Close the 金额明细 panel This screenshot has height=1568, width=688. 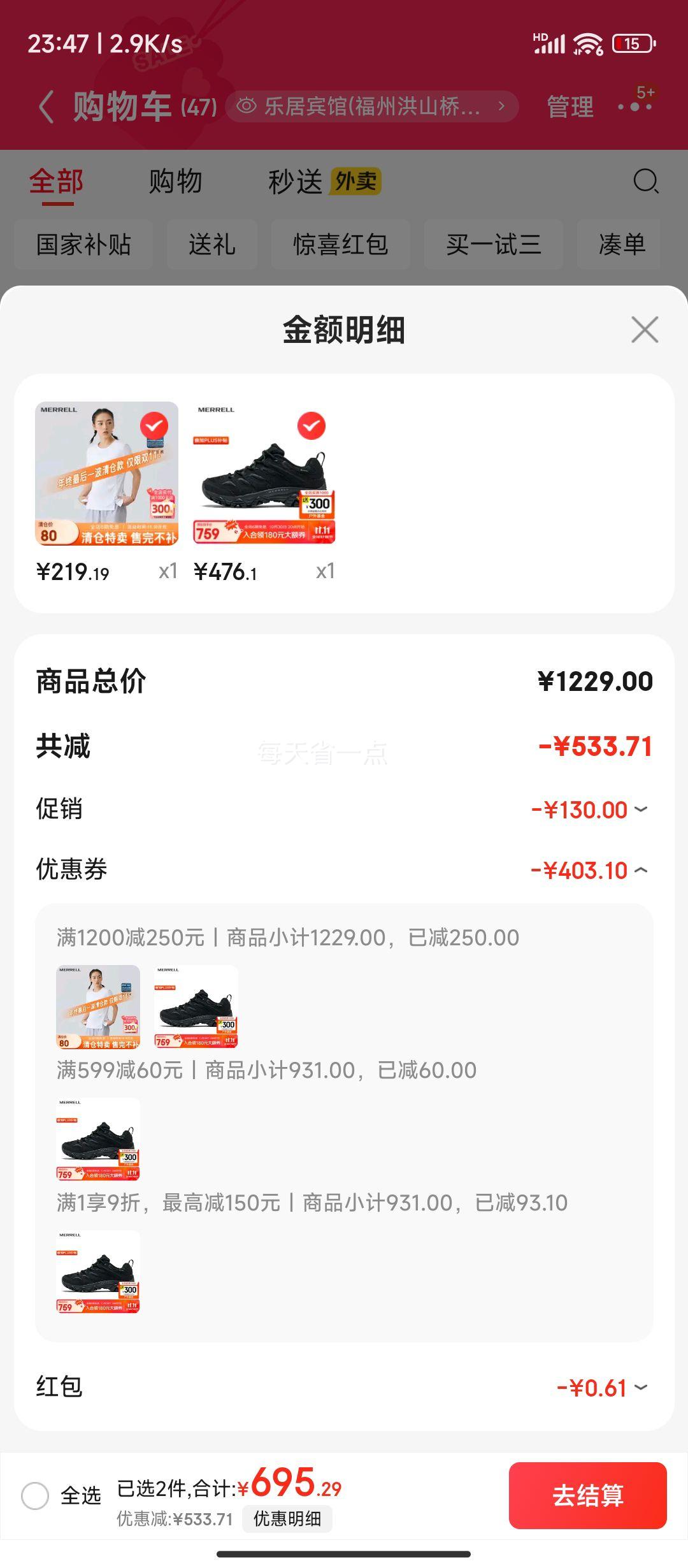point(645,330)
